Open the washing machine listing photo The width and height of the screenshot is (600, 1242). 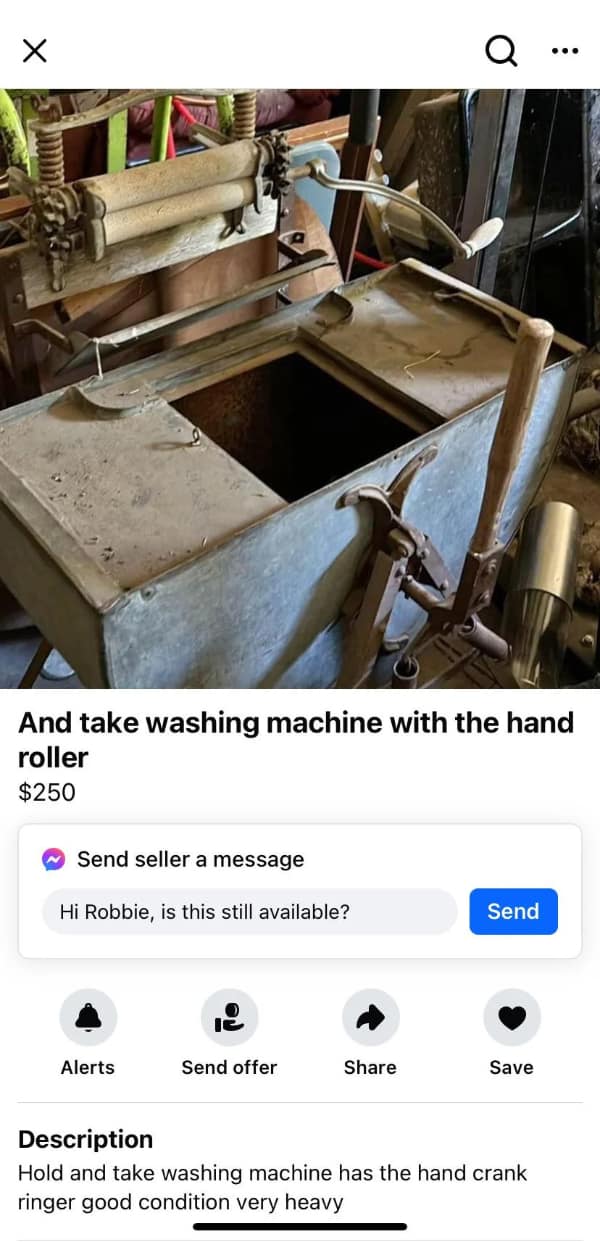(x=300, y=388)
